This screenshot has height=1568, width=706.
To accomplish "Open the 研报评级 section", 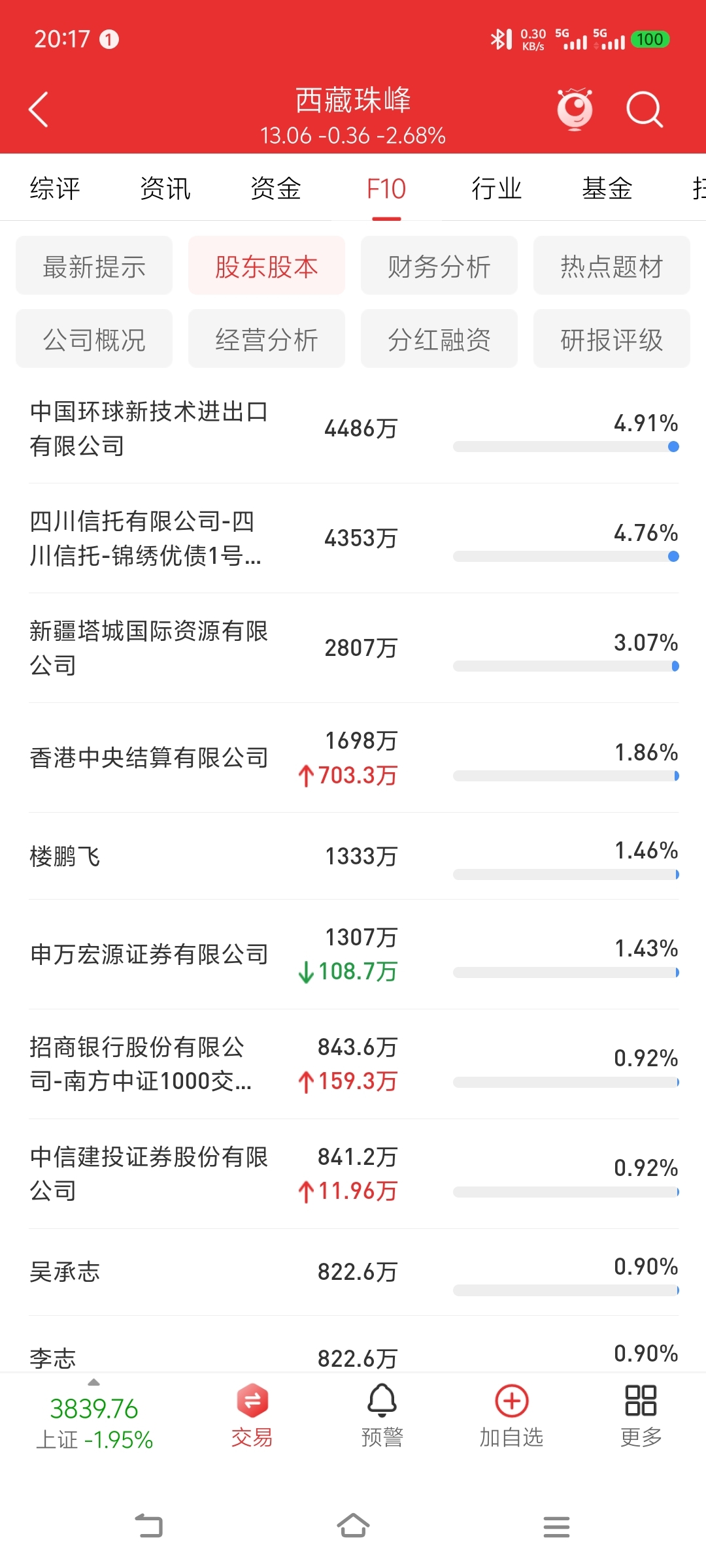I will pyautogui.click(x=612, y=339).
